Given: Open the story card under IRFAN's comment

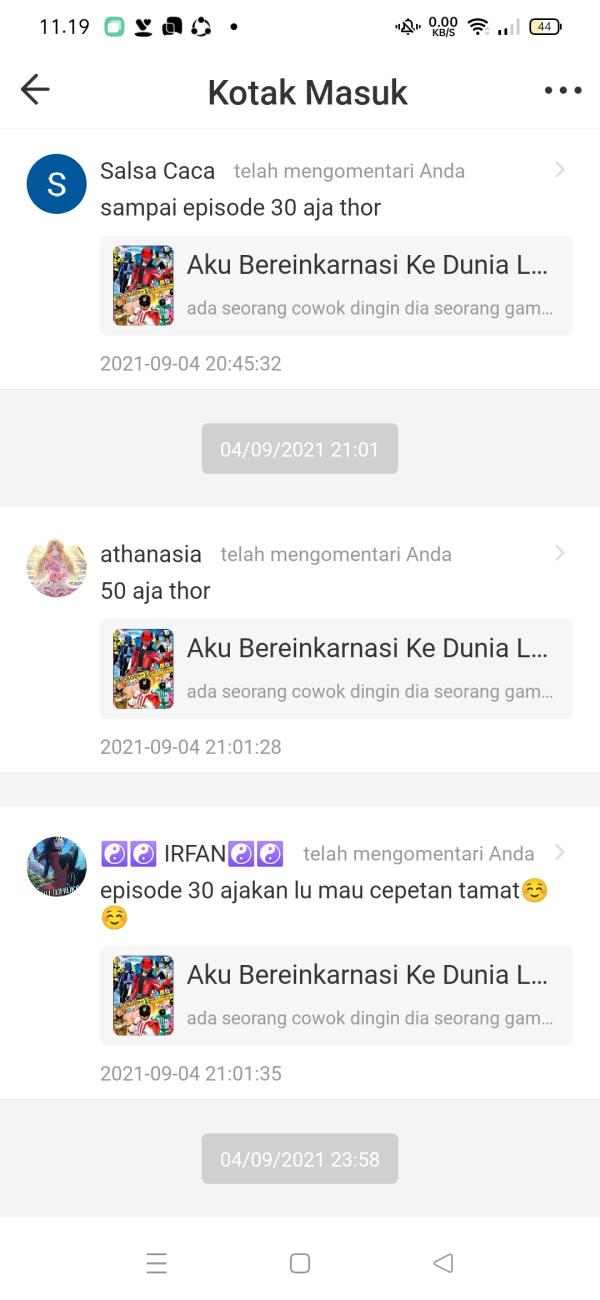Looking at the screenshot, I should tap(336, 996).
